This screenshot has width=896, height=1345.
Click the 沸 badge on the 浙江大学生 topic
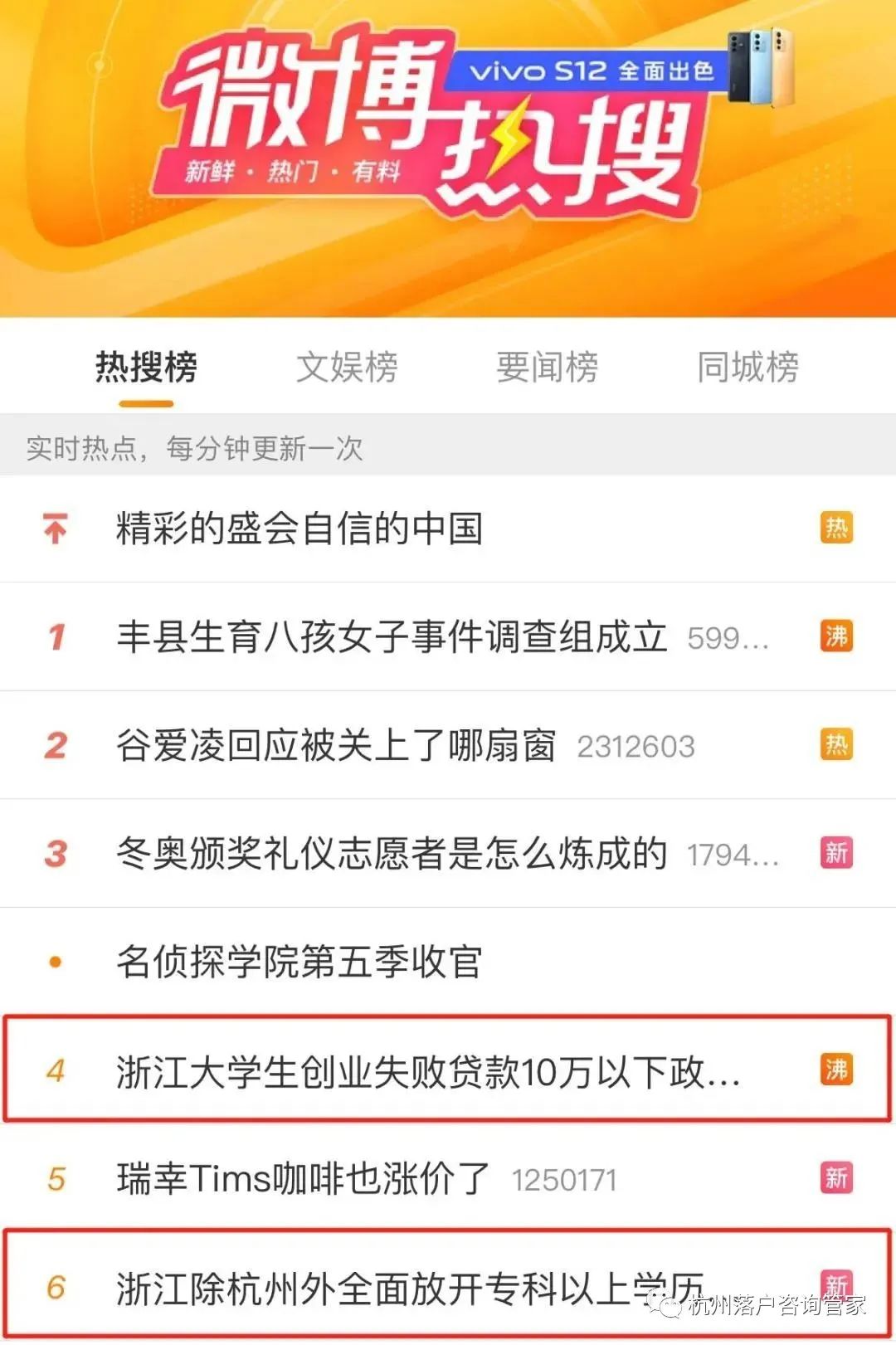[838, 1071]
